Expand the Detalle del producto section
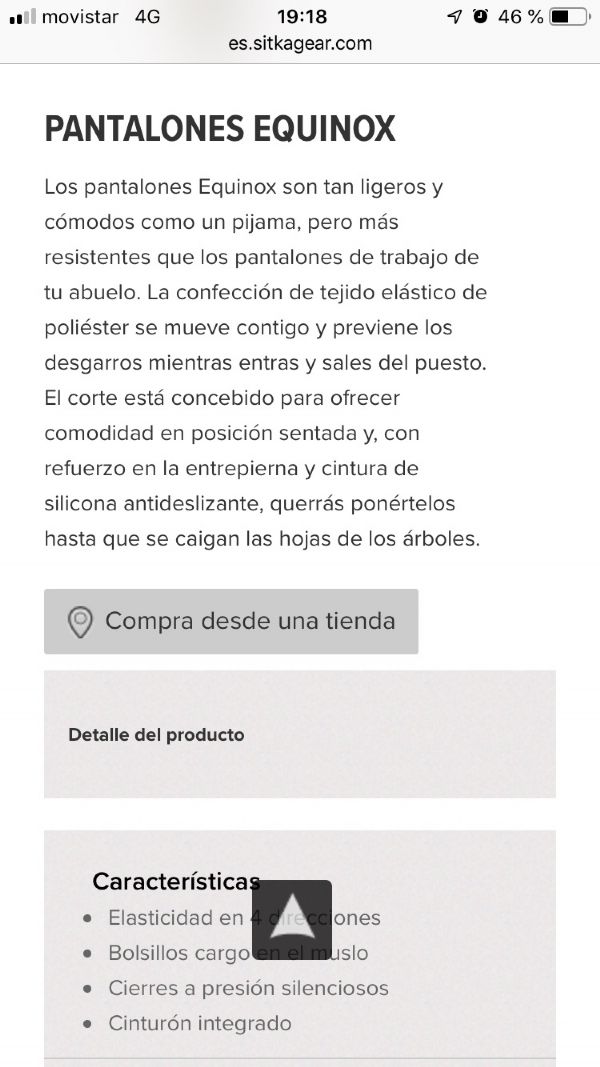This screenshot has height=1067, width=600. 300,734
